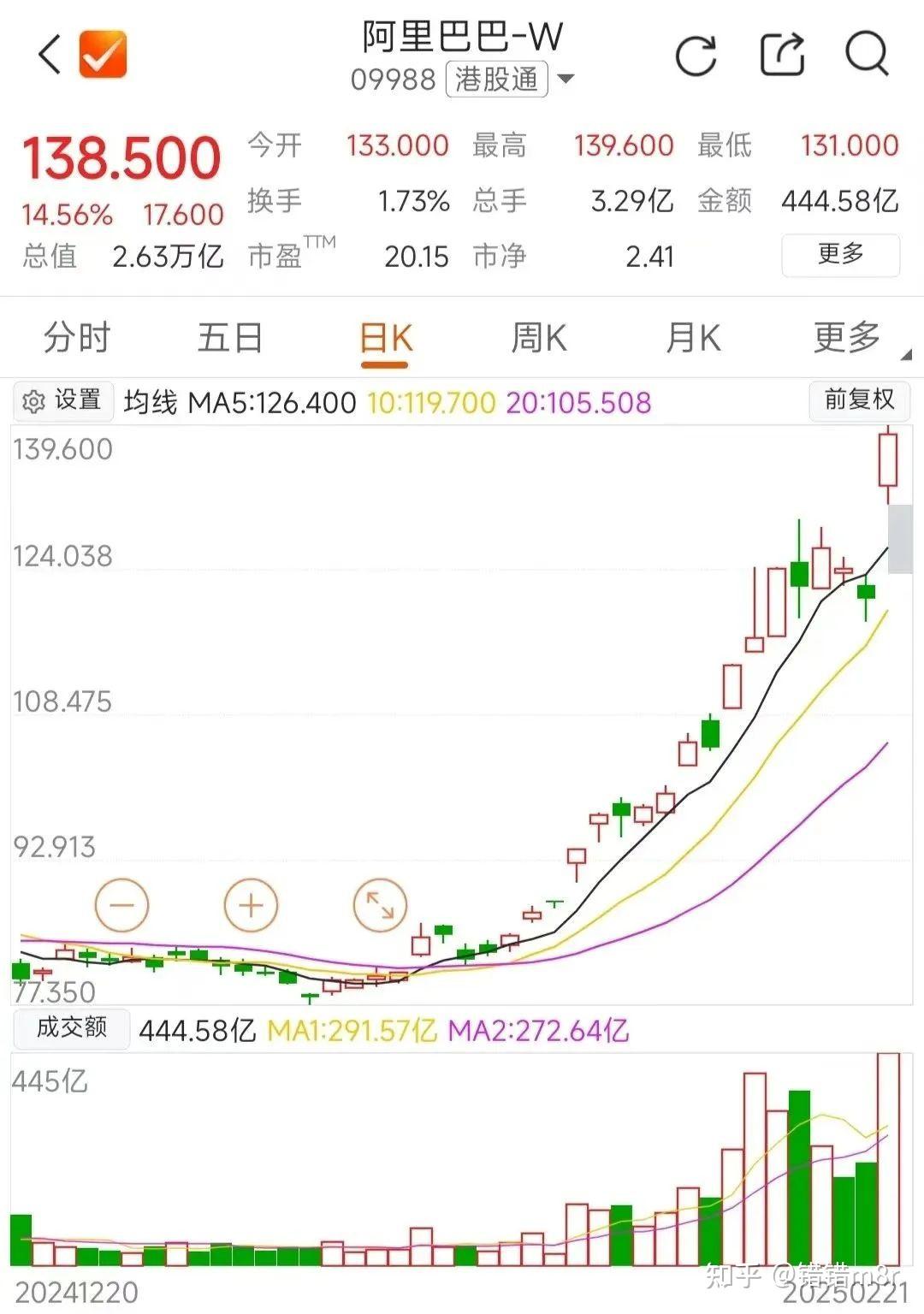This screenshot has width=924, height=1314.
Task: Open the share panel
Action: pos(782,55)
